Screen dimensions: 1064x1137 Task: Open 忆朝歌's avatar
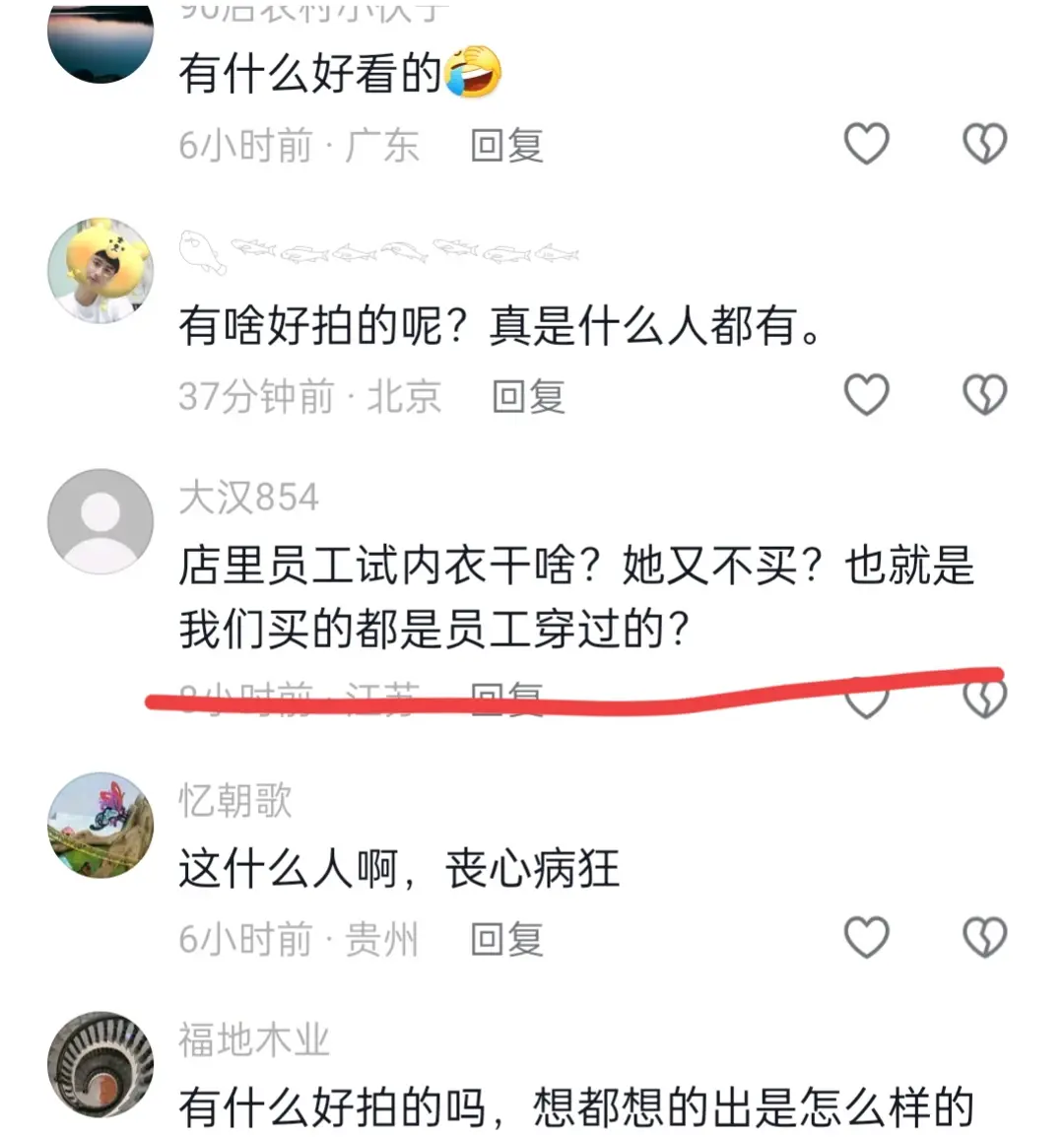coord(100,825)
